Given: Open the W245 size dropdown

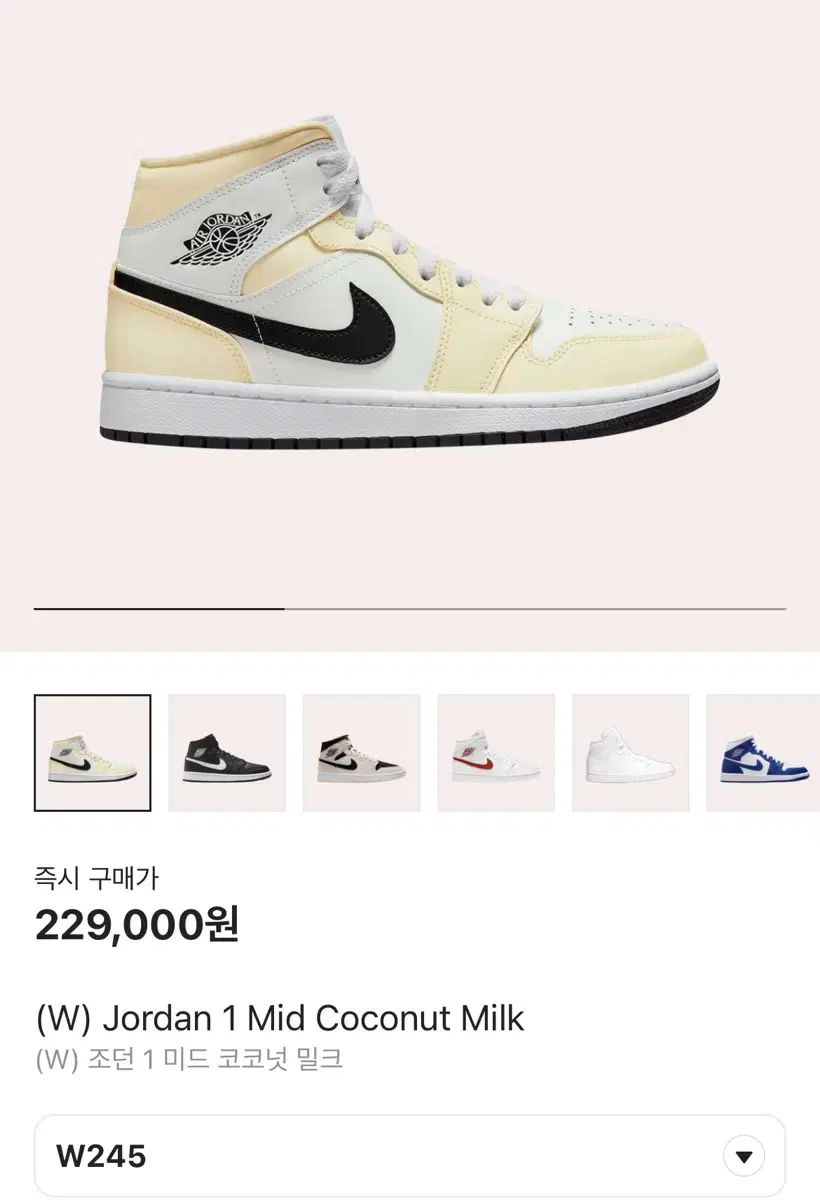Looking at the screenshot, I should click(x=742, y=1157).
